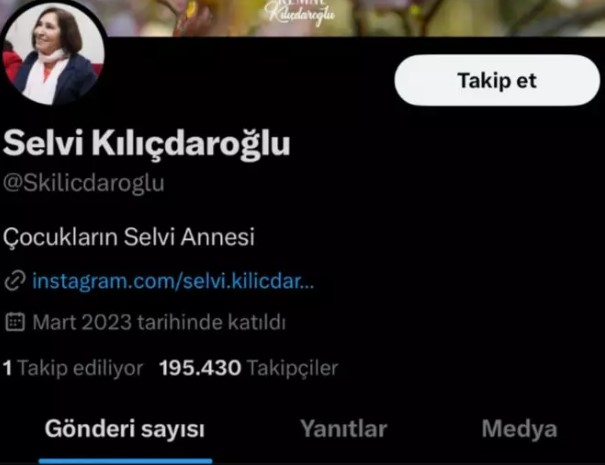The width and height of the screenshot is (605, 465).
Task: Follow Selvi Kılıçdaroğlu with Takip et
Action: 496,81
